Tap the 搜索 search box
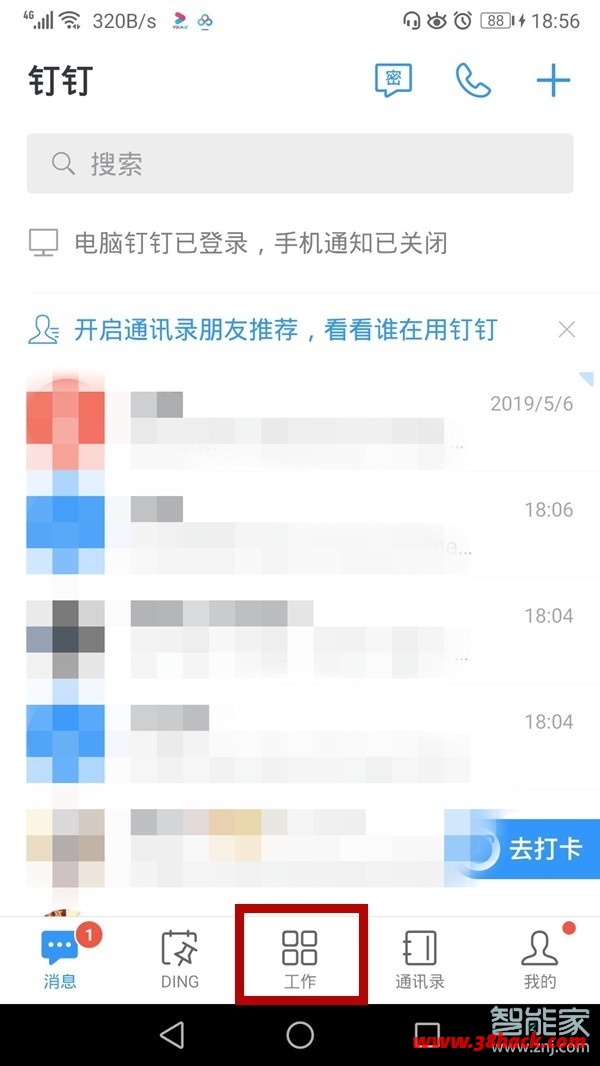 [x=300, y=164]
